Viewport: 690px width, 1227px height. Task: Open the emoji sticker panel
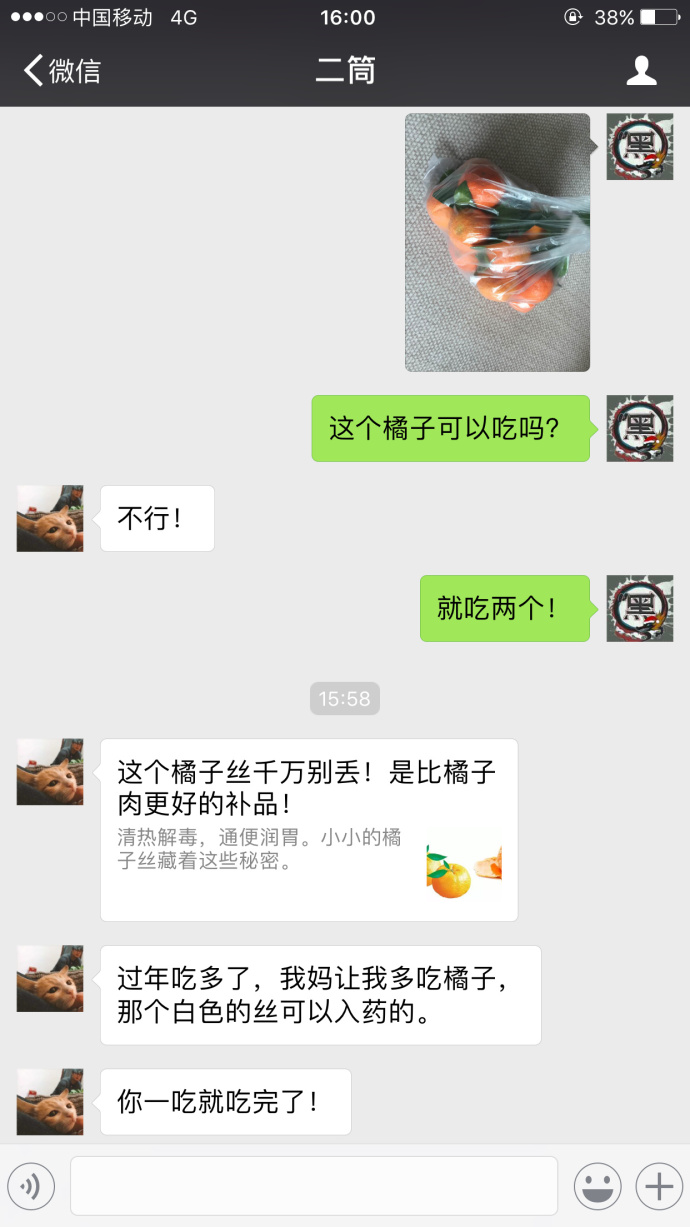click(x=597, y=1186)
